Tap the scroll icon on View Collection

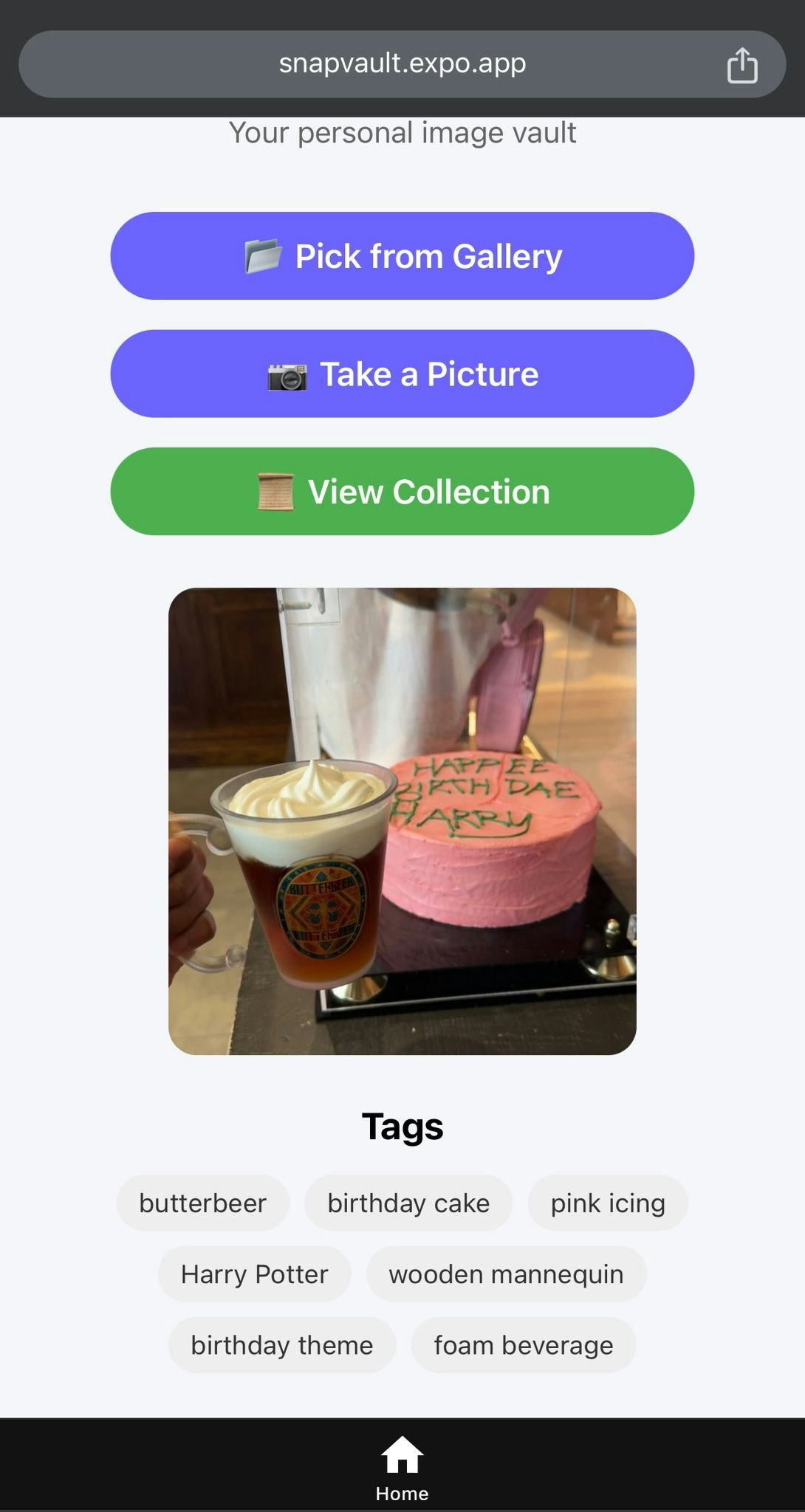click(x=274, y=491)
